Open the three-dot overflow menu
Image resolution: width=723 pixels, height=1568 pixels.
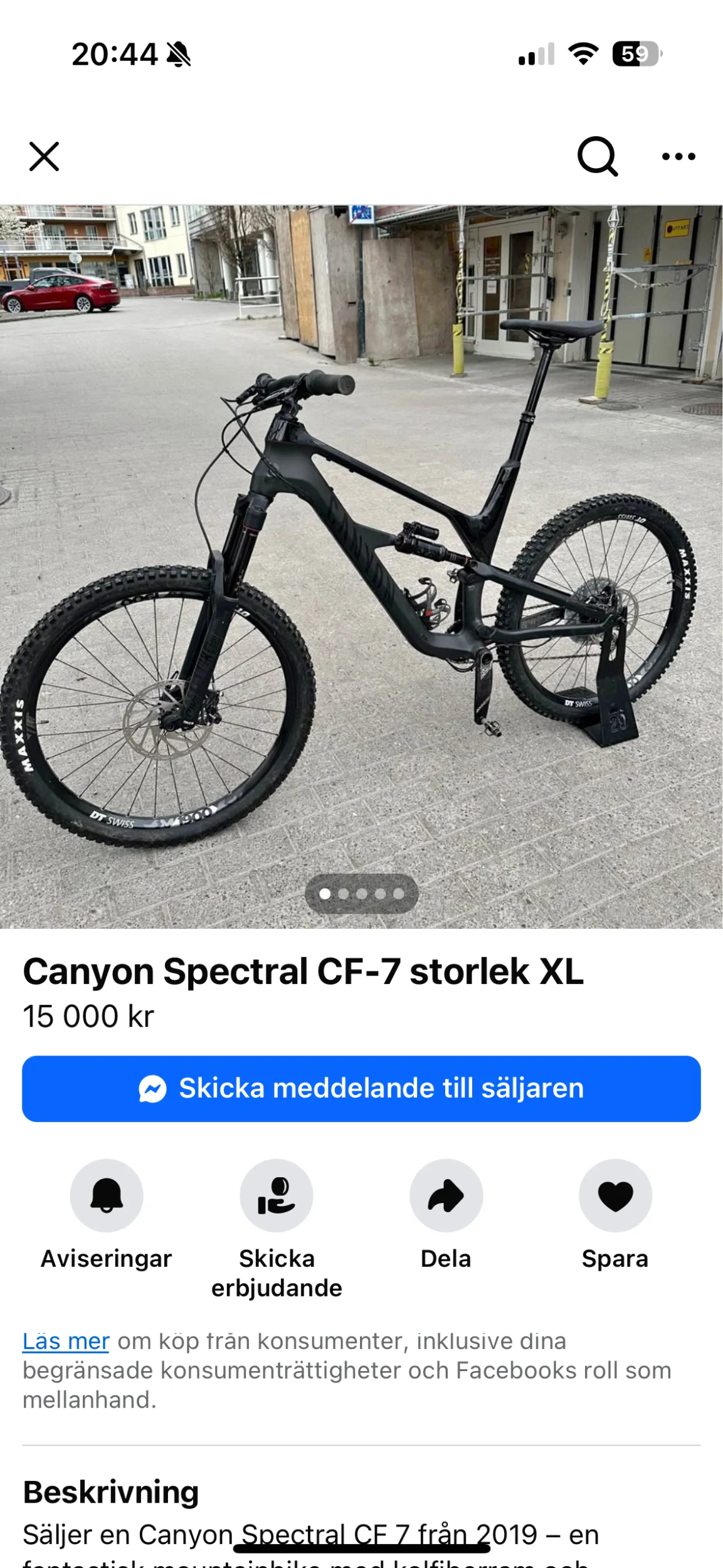(x=678, y=156)
